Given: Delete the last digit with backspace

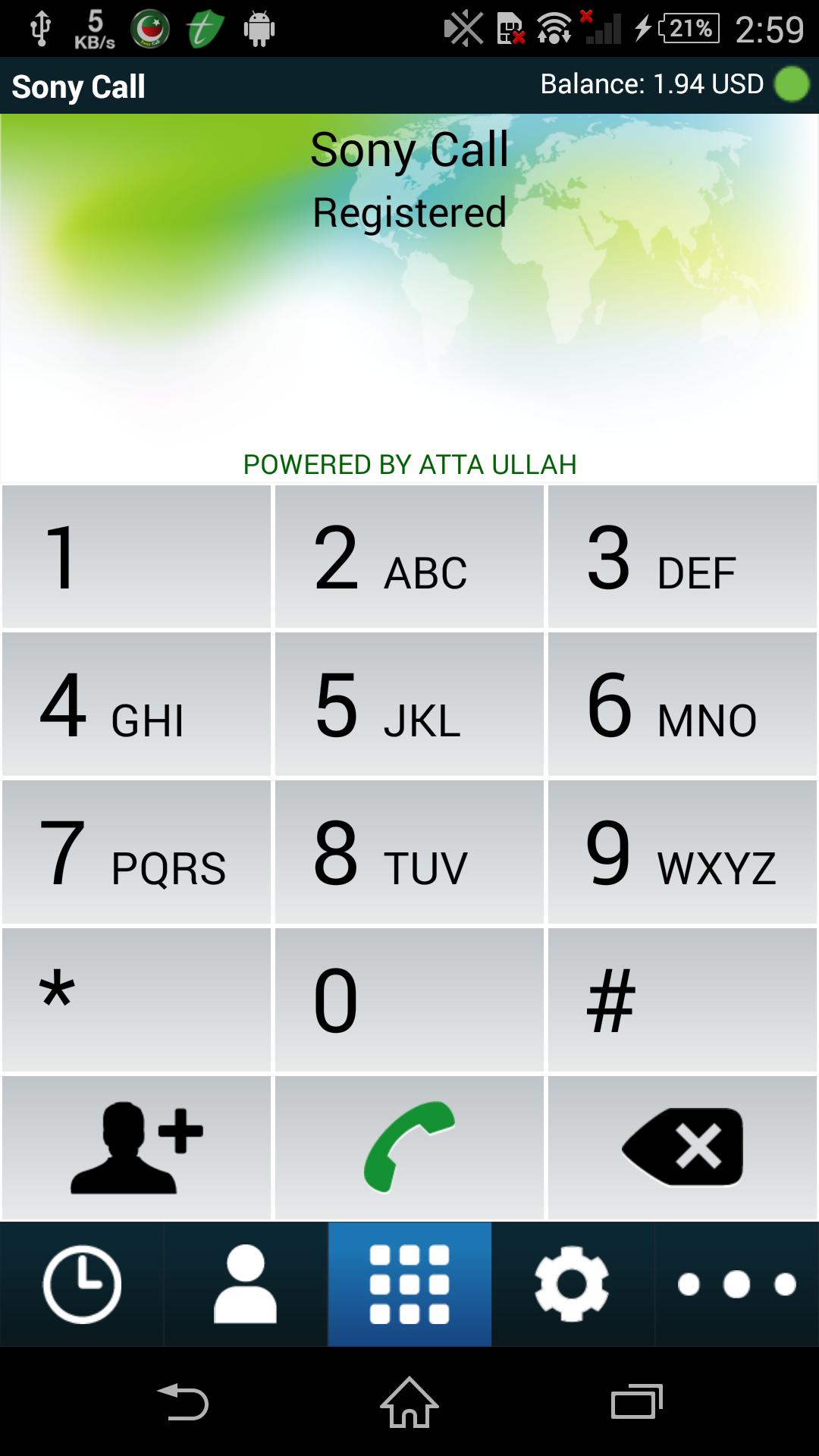Looking at the screenshot, I should (682, 1147).
